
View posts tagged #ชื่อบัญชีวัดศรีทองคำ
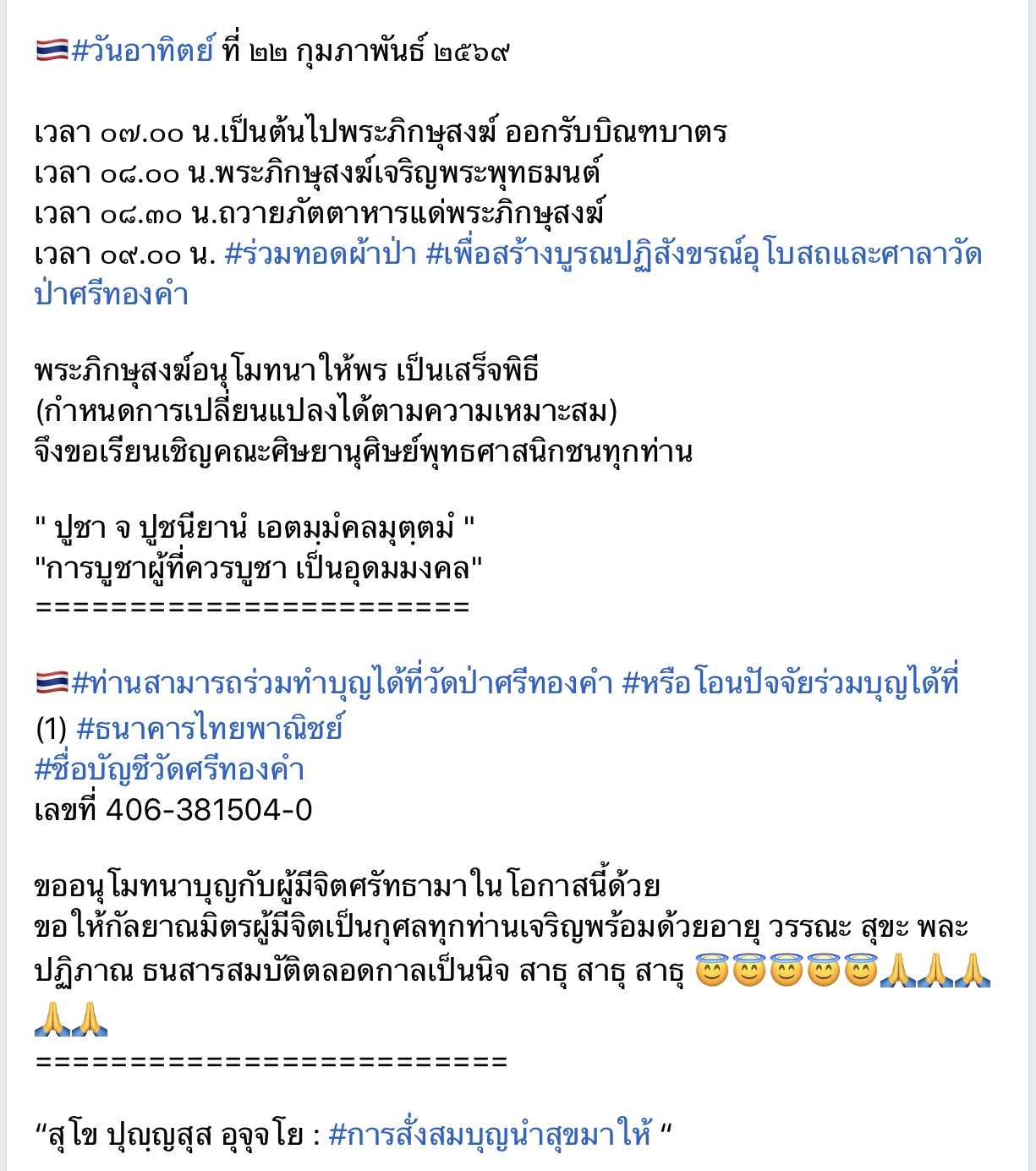(169, 769)
